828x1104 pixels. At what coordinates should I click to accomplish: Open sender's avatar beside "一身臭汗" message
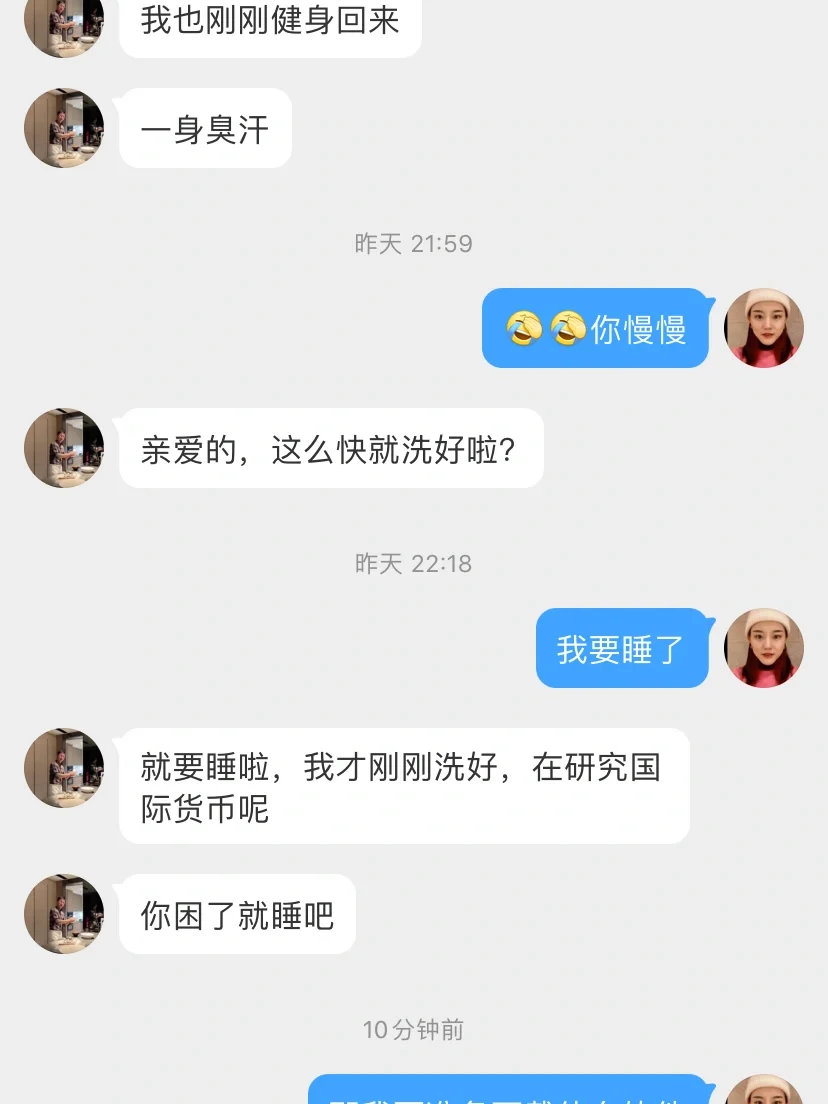tap(64, 128)
